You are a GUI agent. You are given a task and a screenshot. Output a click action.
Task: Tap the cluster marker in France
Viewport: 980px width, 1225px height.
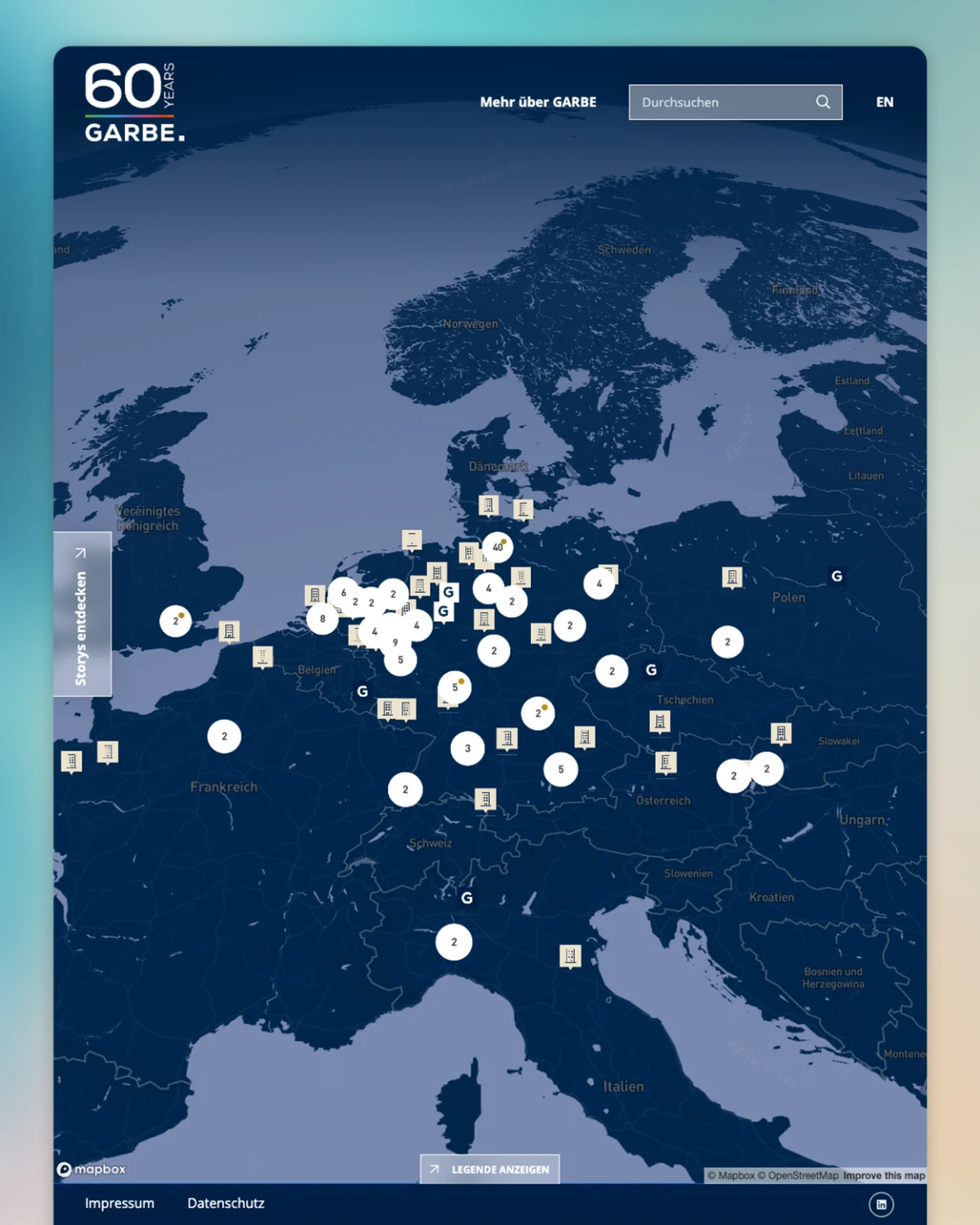225,737
